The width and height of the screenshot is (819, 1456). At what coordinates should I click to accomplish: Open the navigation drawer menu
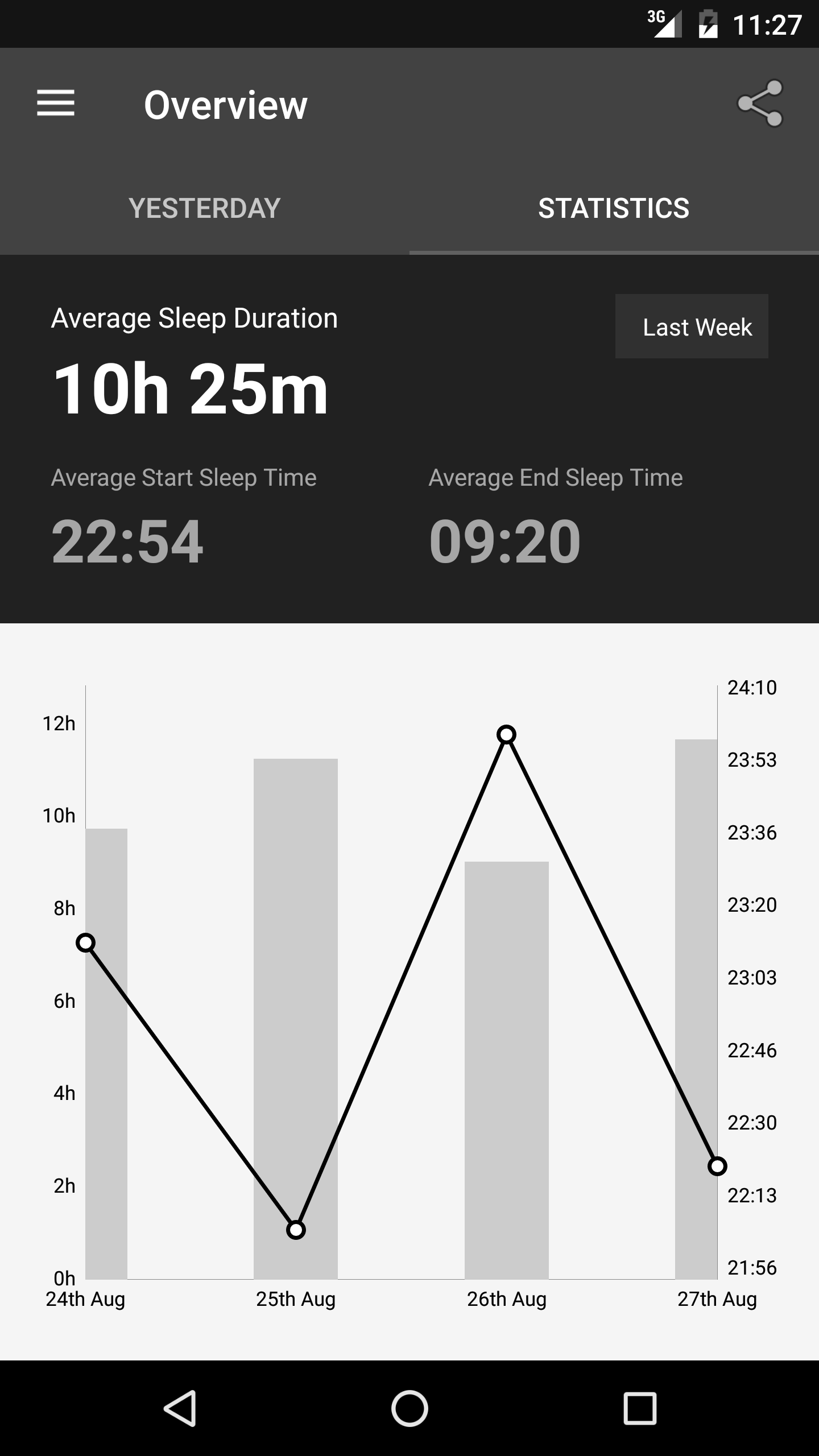(56, 104)
